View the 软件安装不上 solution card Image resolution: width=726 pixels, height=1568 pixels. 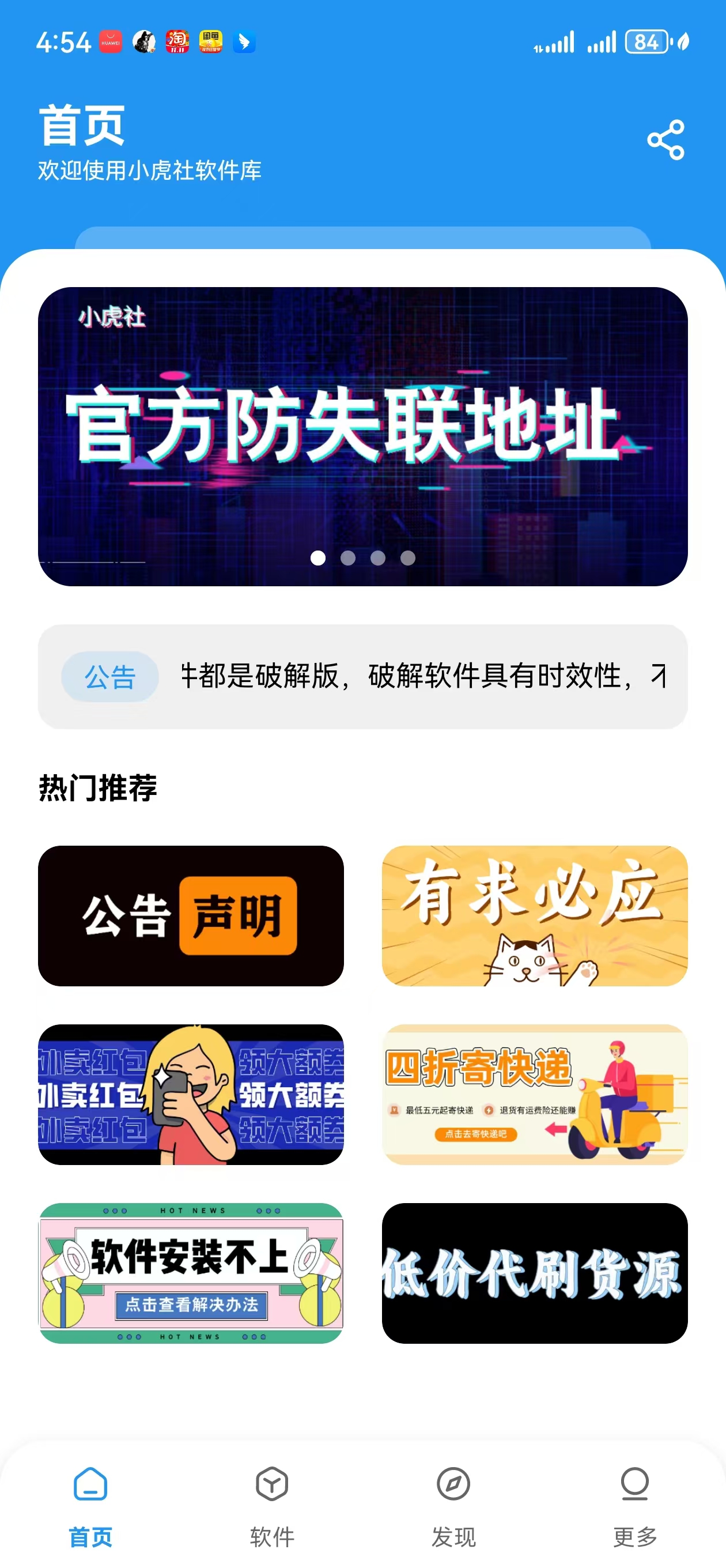[191, 1273]
